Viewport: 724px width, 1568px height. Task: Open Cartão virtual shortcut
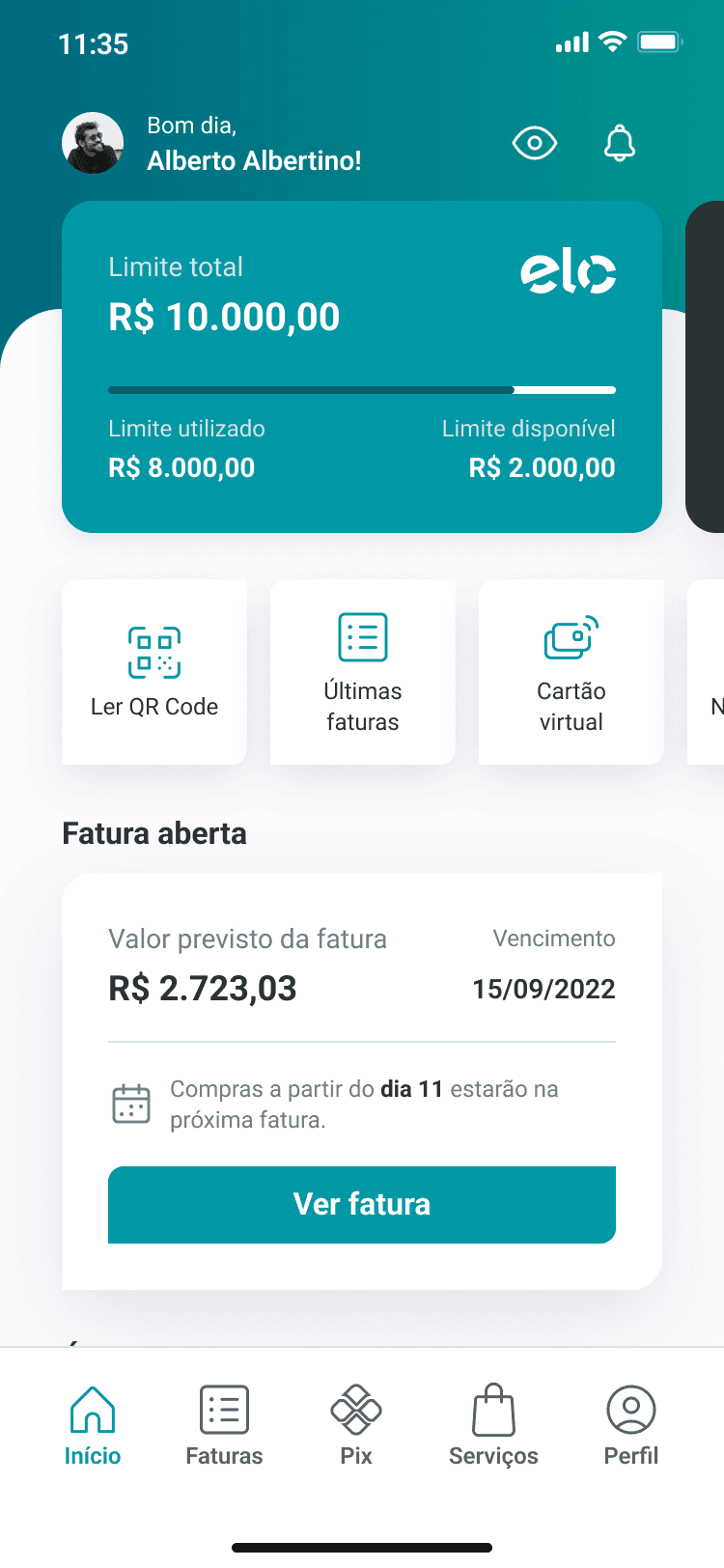571,672
